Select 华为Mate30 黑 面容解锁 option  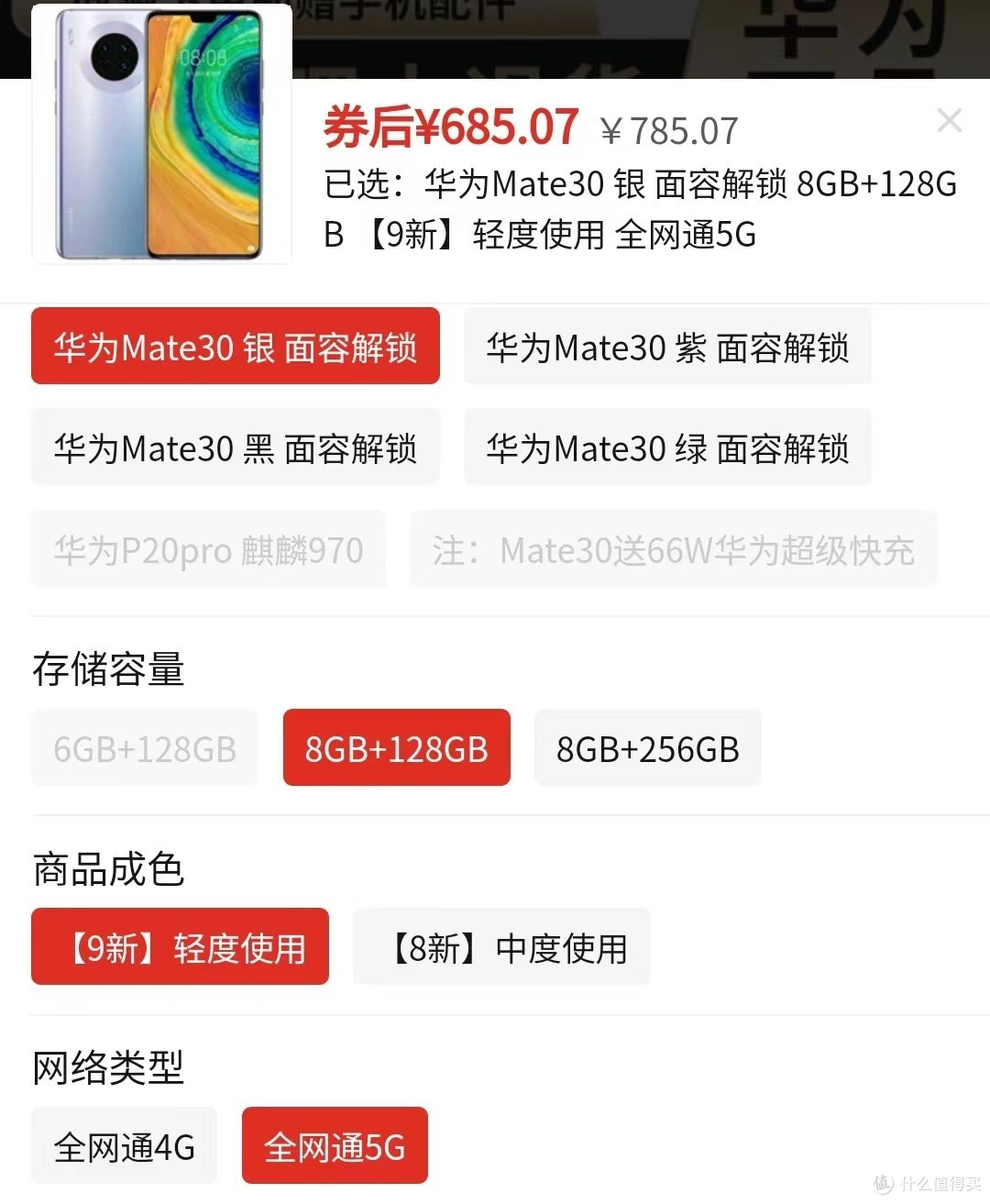(235, 447)
